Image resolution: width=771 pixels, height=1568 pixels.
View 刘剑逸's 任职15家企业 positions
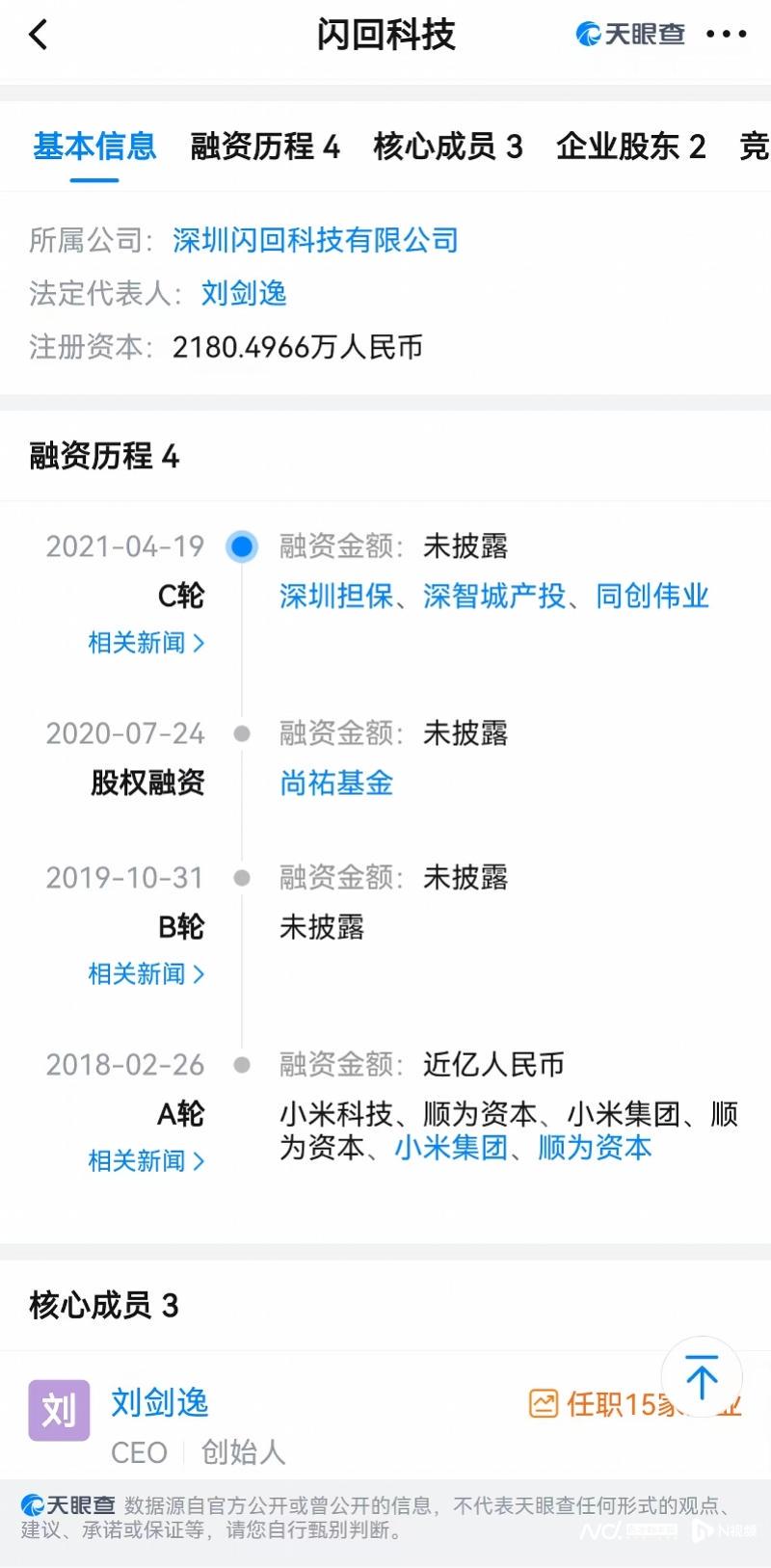(635, 1404)
